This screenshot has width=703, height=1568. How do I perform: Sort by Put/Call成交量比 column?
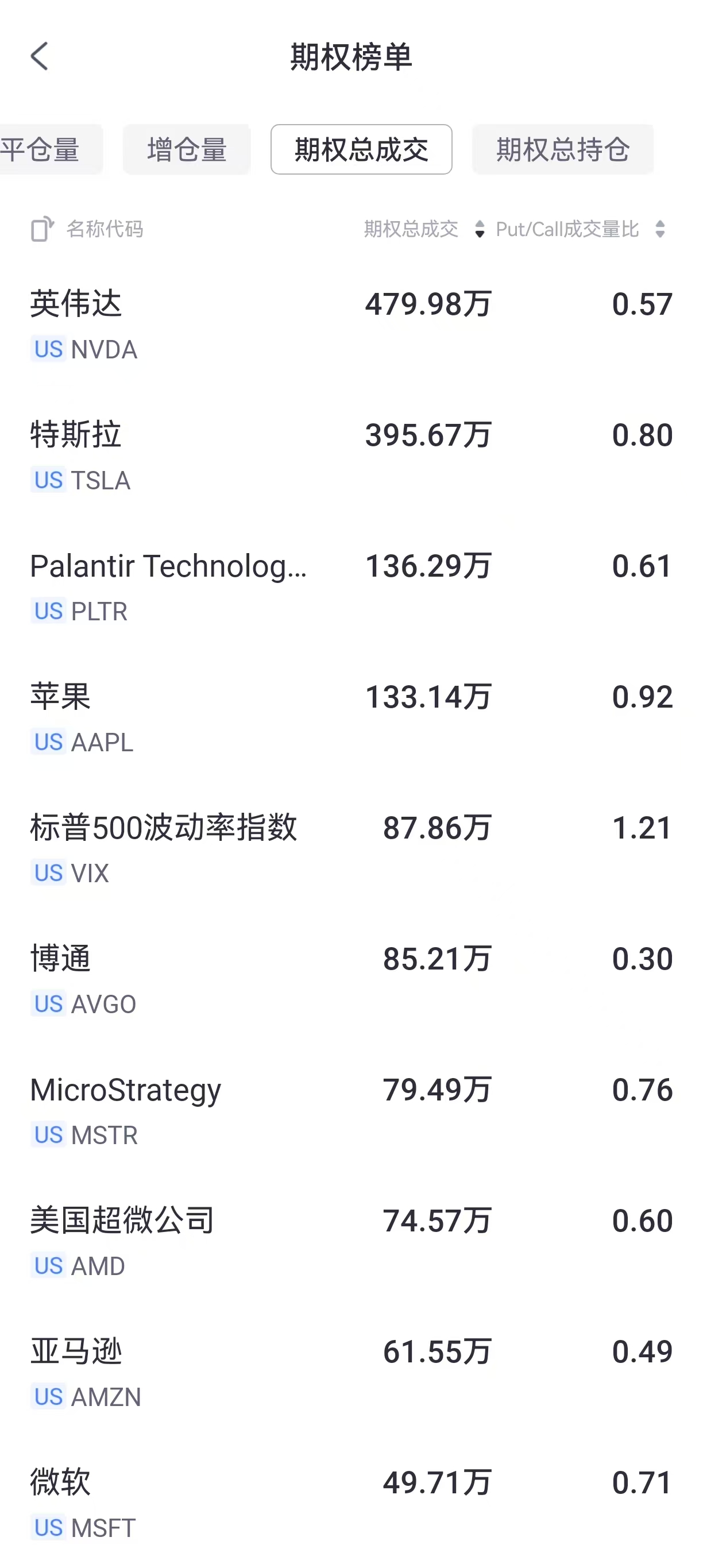click(x=581, y=229)
